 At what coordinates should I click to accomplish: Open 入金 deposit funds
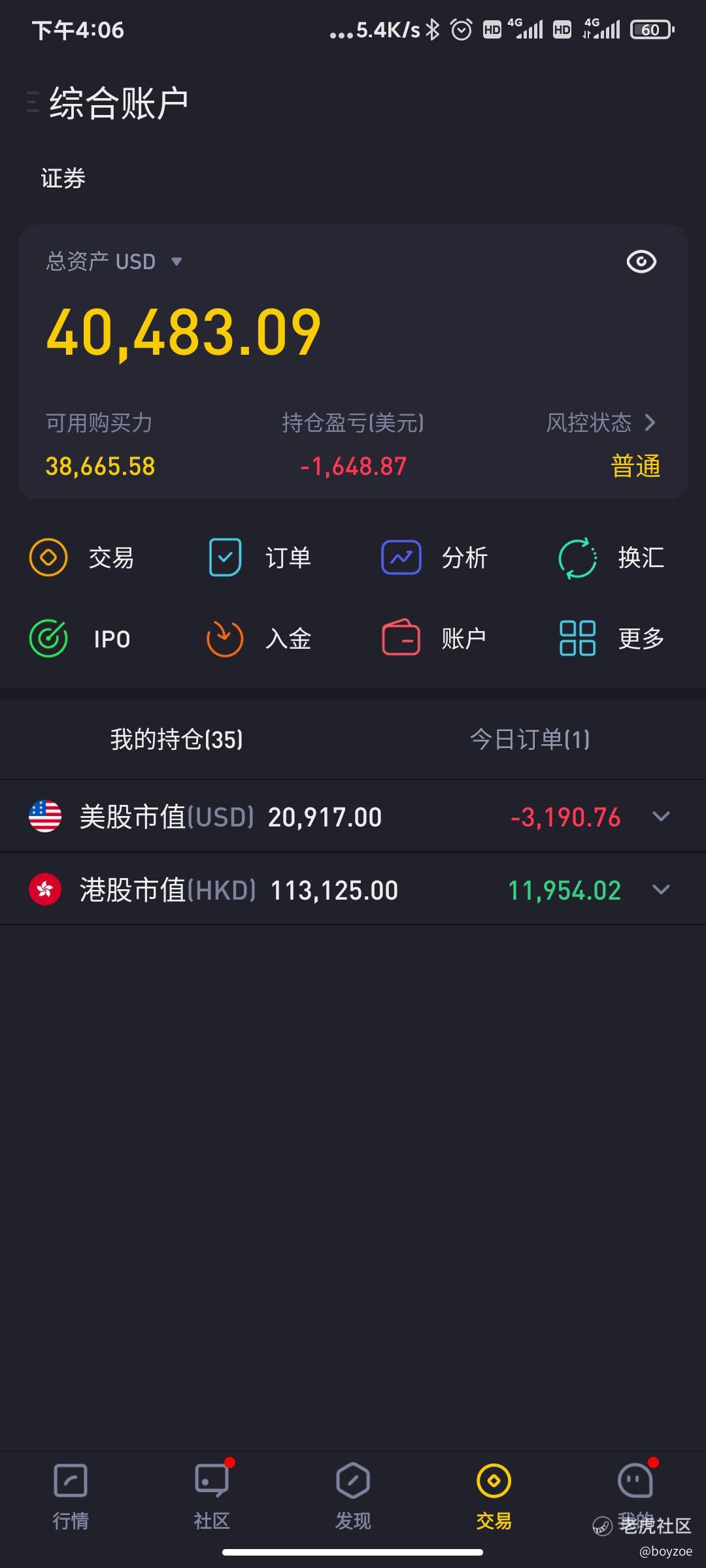click(260, 638)
